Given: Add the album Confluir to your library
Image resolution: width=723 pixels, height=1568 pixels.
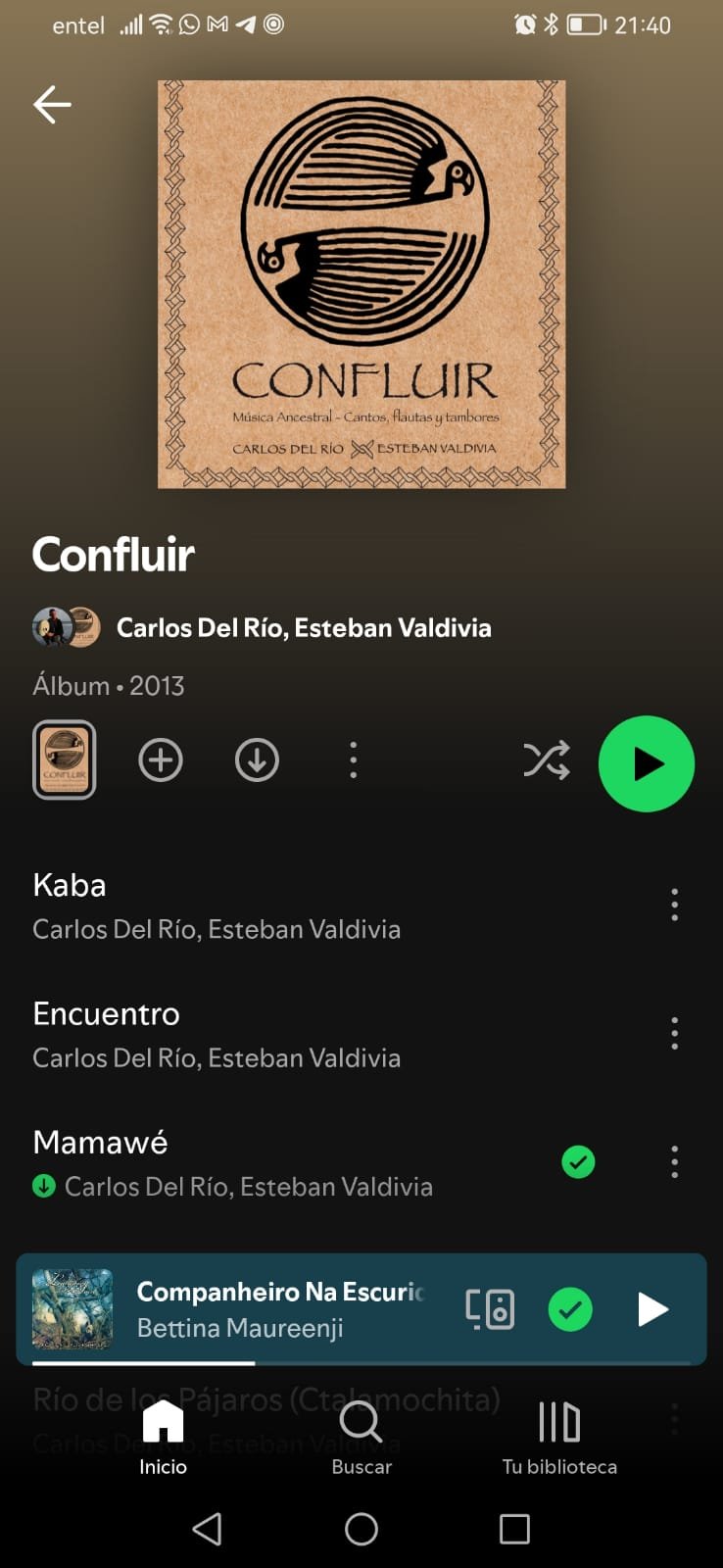Looking at the screenshot, I should click(161, 760).
